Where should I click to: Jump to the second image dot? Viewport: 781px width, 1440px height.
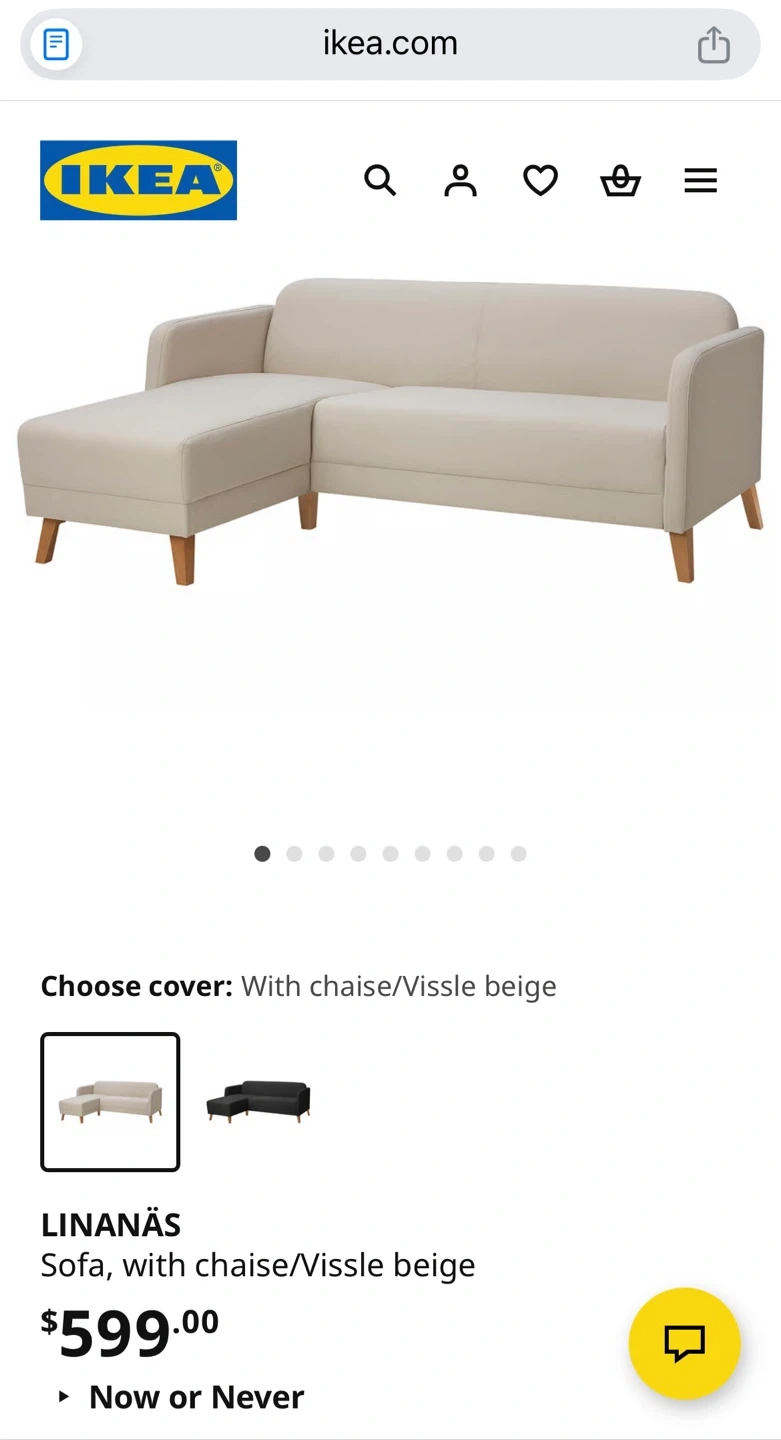pos(294,854)
